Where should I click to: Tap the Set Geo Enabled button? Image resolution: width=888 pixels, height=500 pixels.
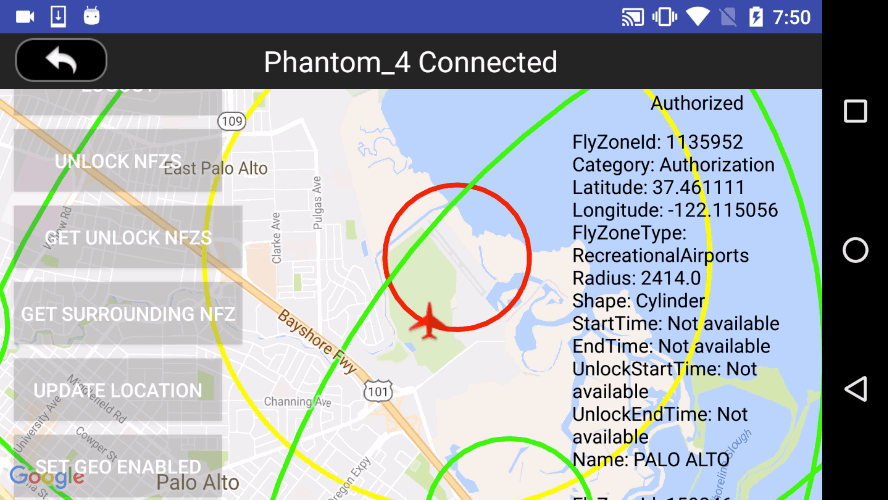click(x=118, y=466)
